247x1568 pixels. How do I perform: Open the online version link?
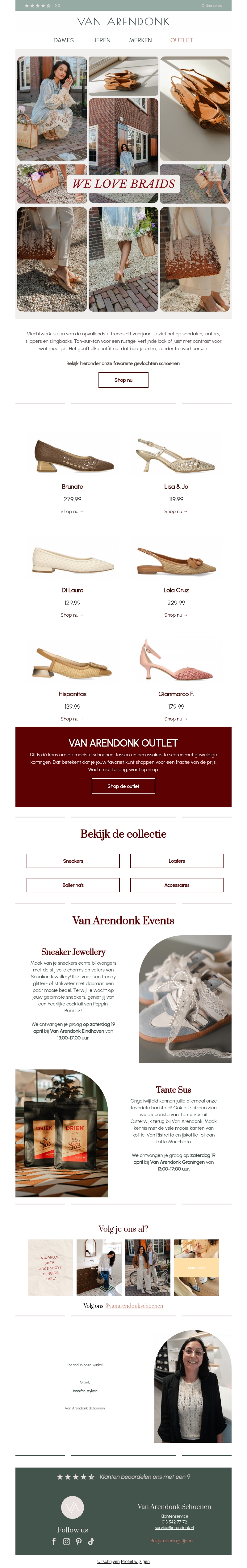click(x=212, y=6)
